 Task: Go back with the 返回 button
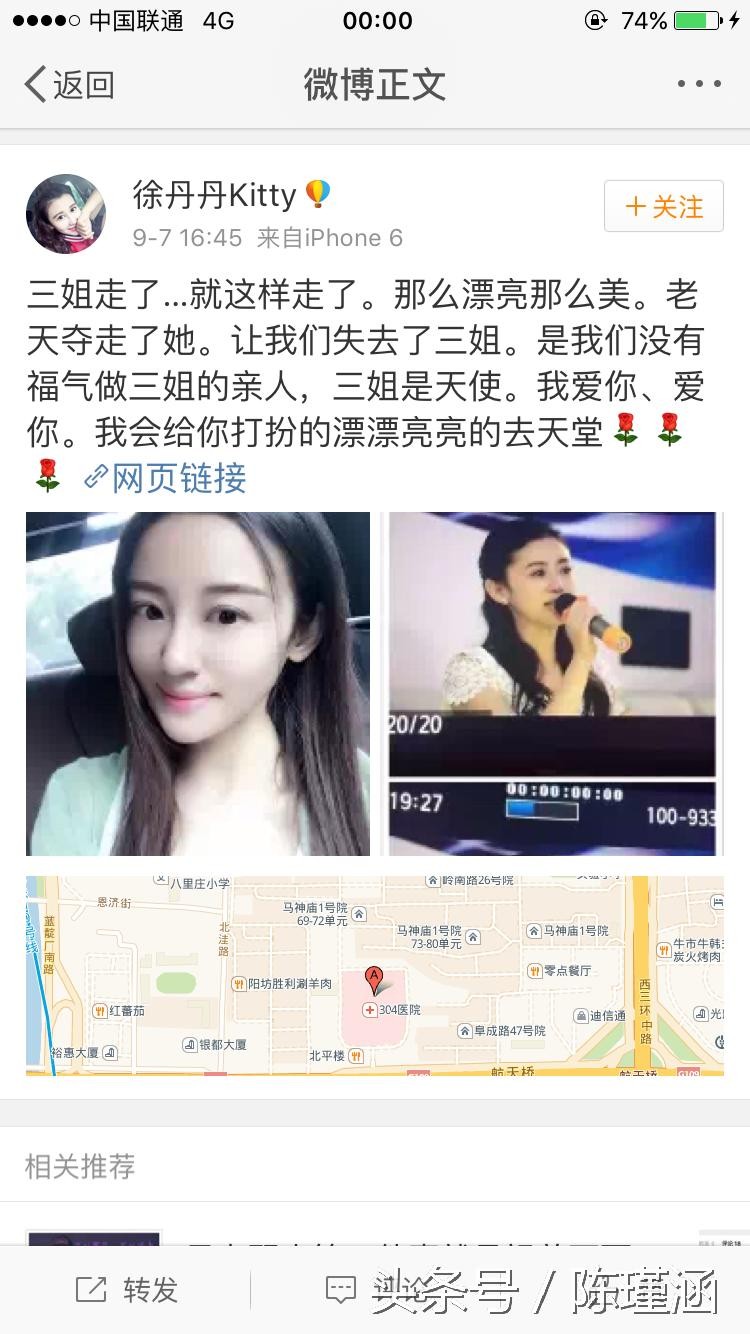tap(68, 85)
